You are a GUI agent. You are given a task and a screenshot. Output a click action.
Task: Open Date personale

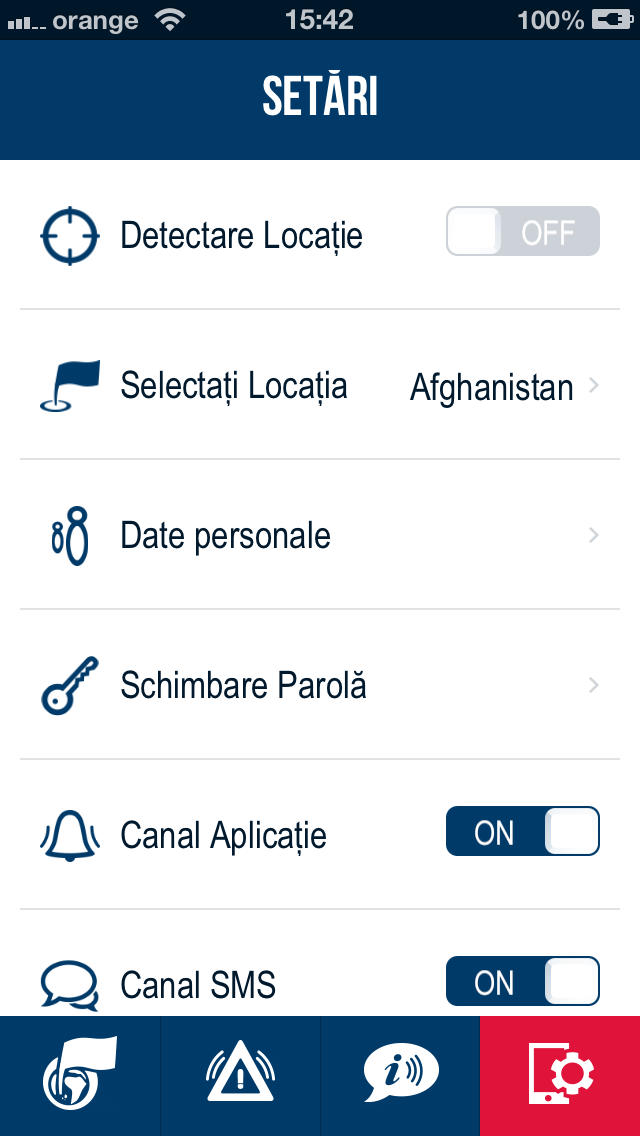pyautogui.click(x=320, y=535)
